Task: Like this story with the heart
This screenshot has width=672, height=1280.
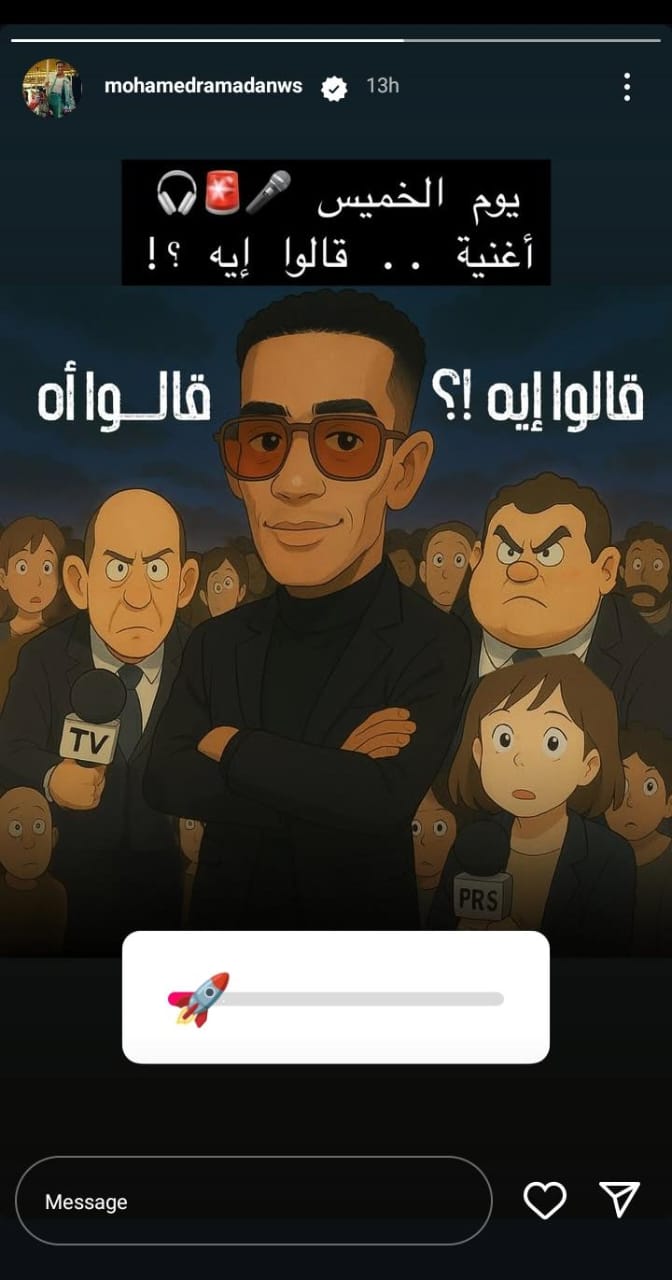Action: tap(545, 1200)
